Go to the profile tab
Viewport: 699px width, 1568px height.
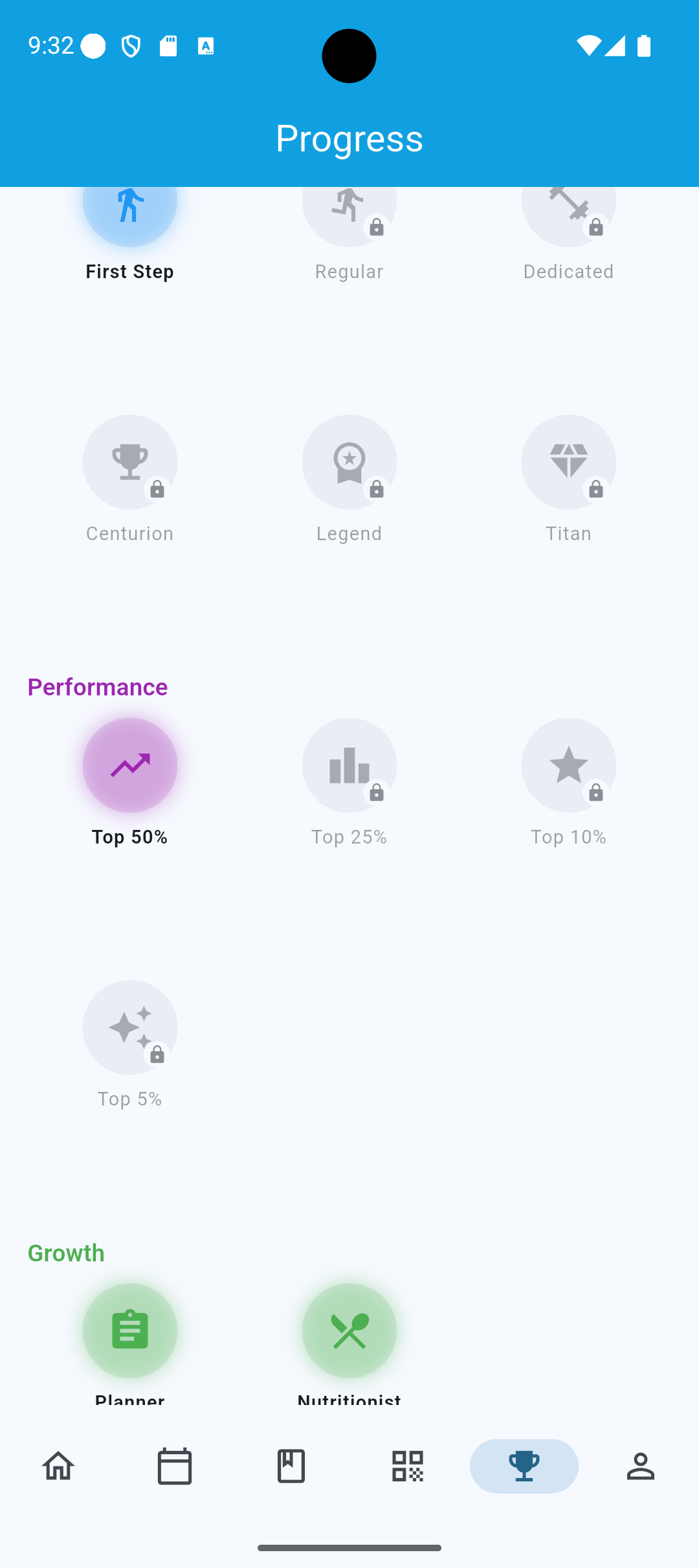click(x=641, y=1466)
